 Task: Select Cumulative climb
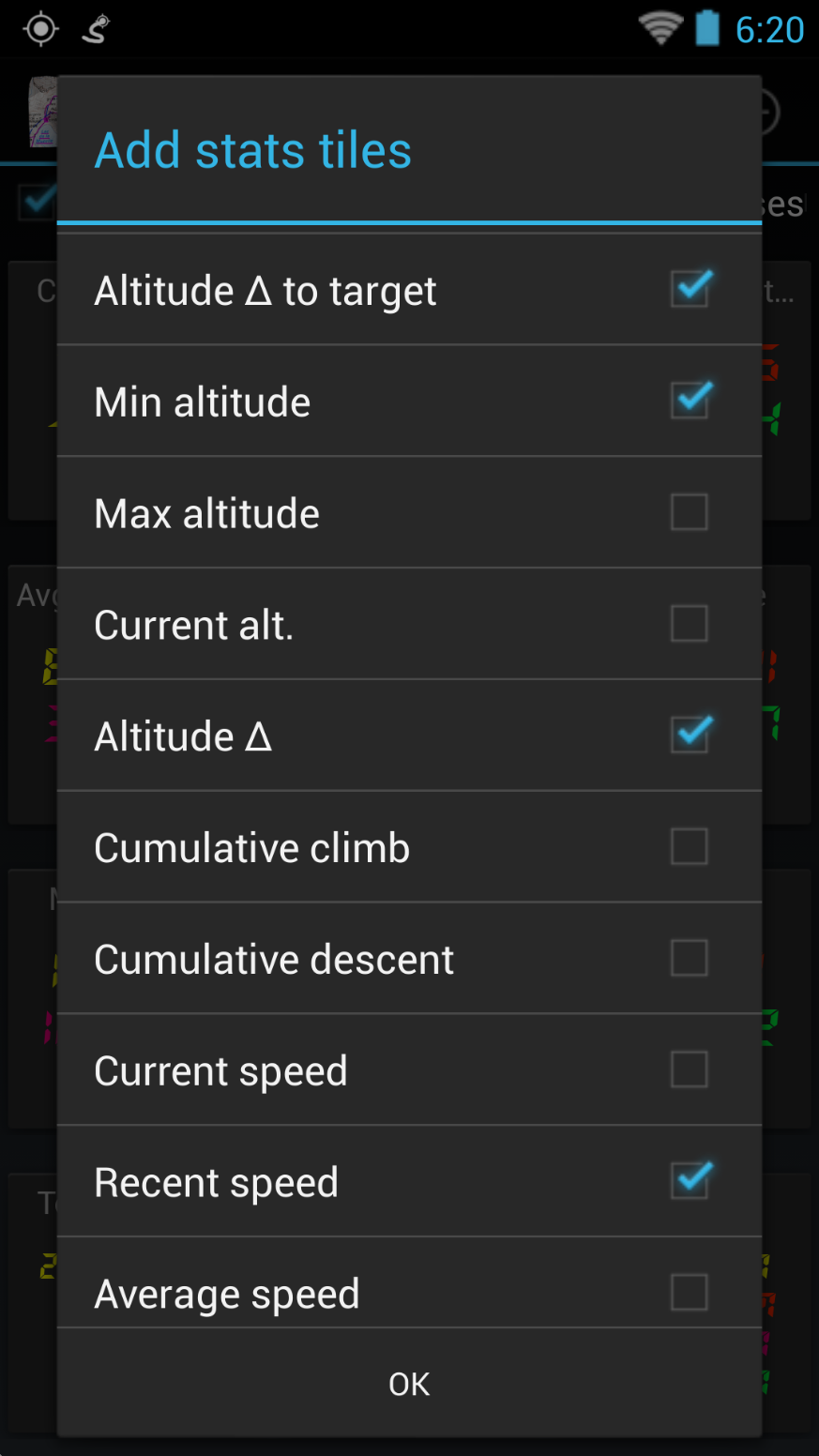point(689,847)
